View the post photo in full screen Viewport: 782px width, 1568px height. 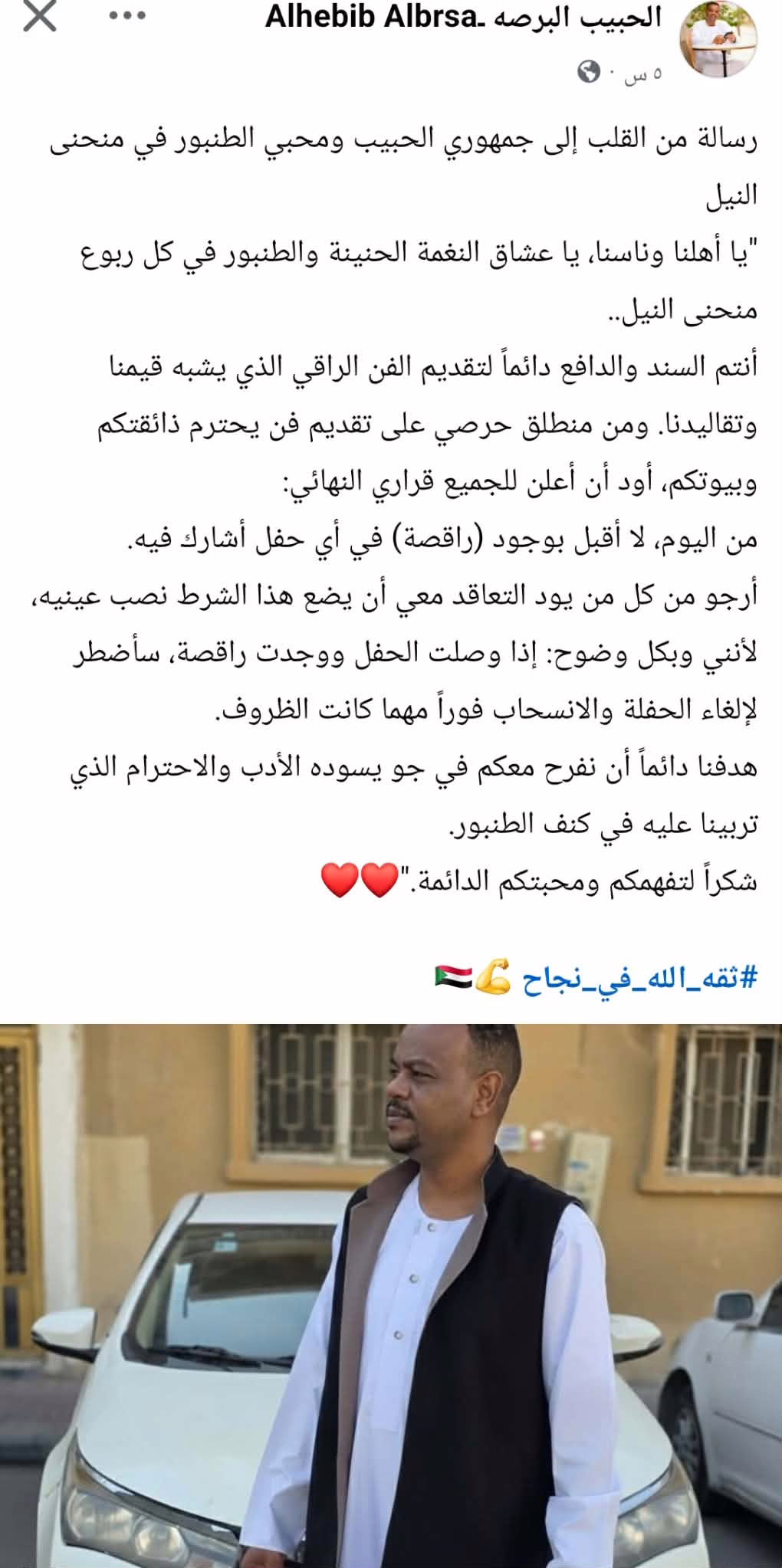[x=391, y=1295]
